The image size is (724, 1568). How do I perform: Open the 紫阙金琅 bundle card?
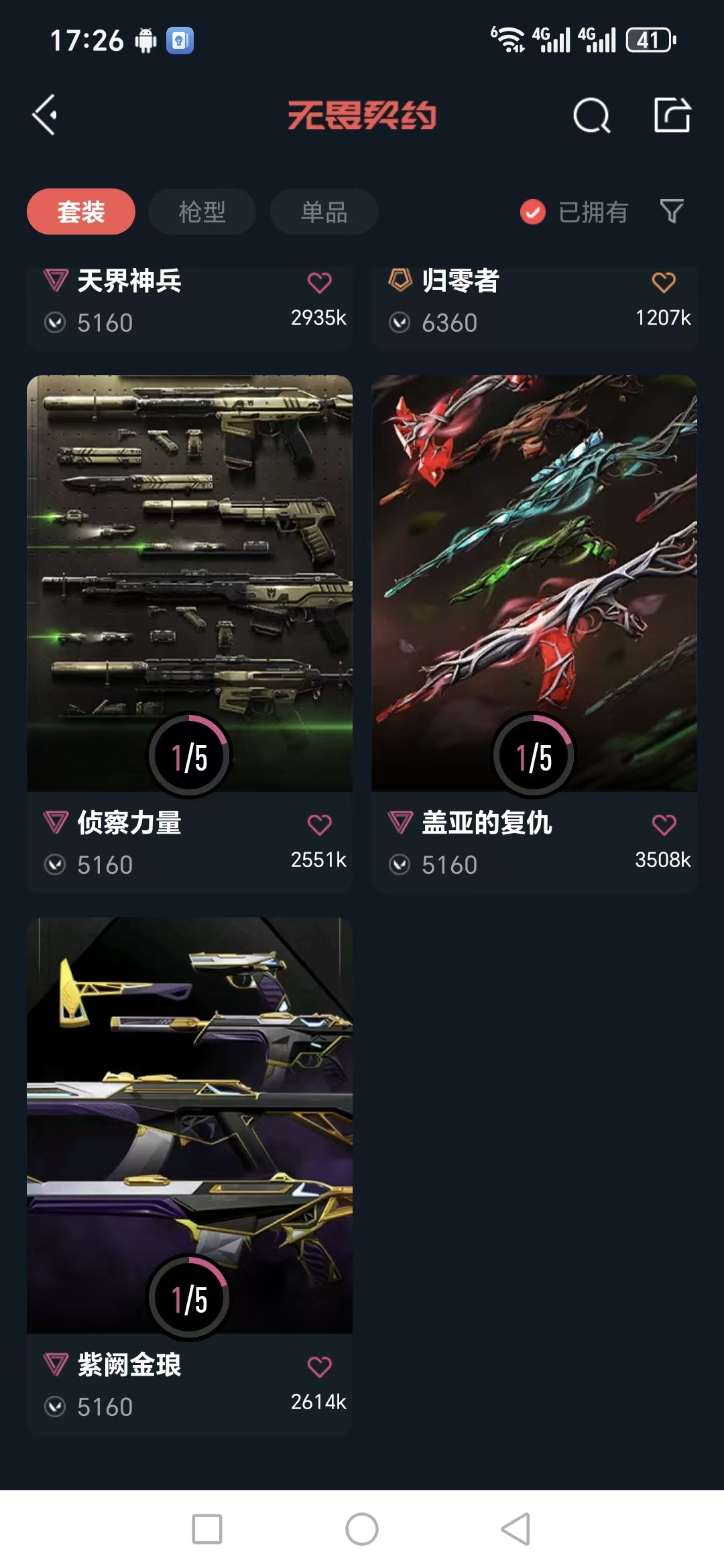190,1126
